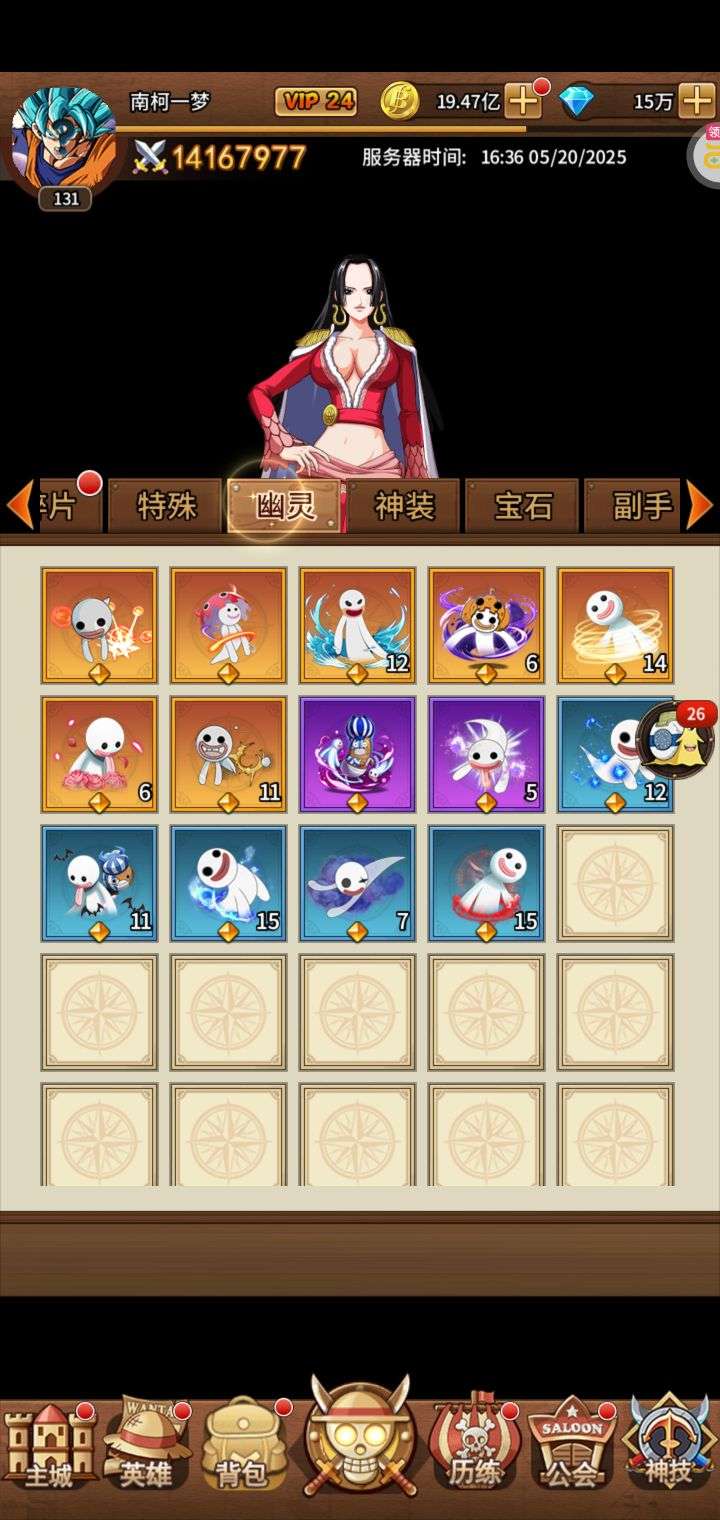Image resolution: width=720 pixels, height=1520 pixels.
Task: Open the player avatar profile
Action: click(63, 140)
